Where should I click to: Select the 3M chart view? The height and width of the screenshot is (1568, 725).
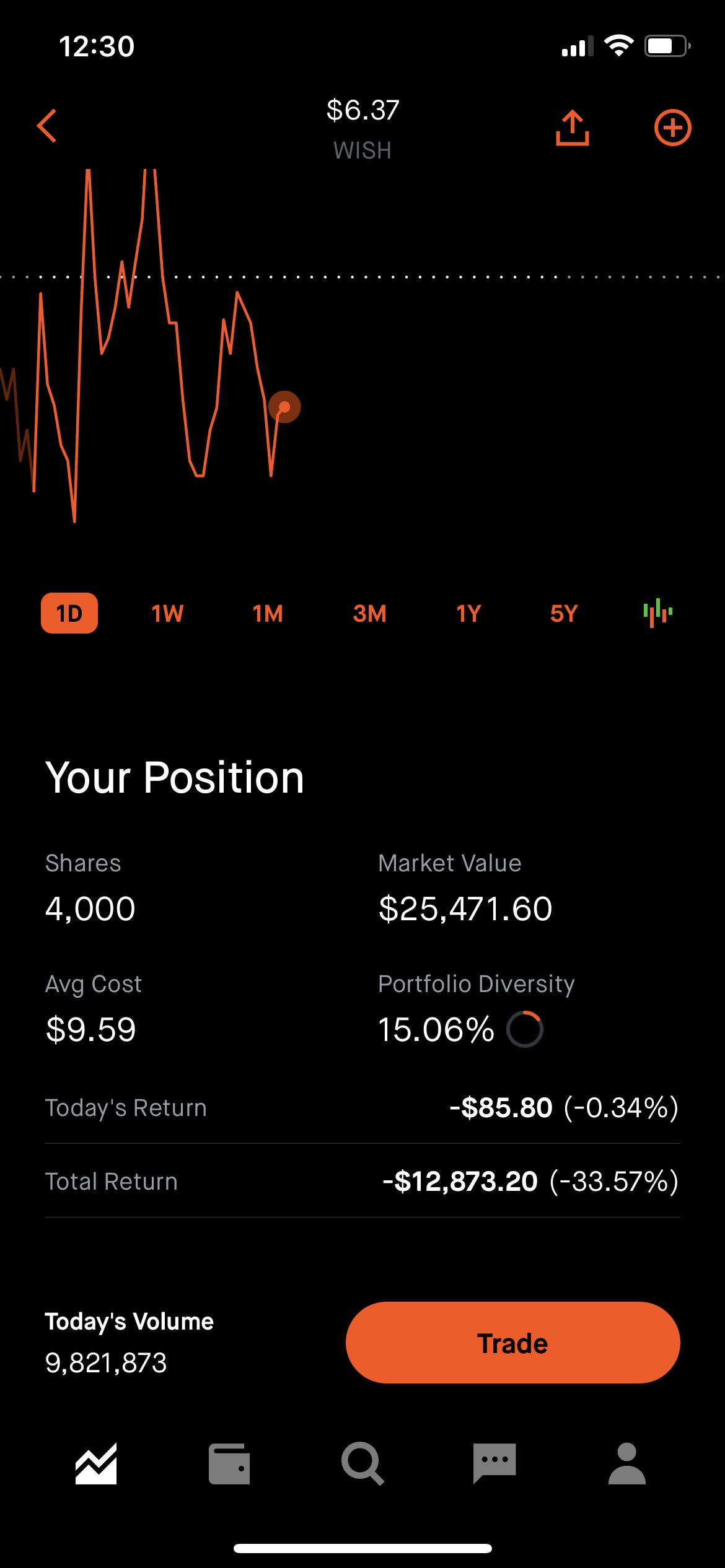369,612
